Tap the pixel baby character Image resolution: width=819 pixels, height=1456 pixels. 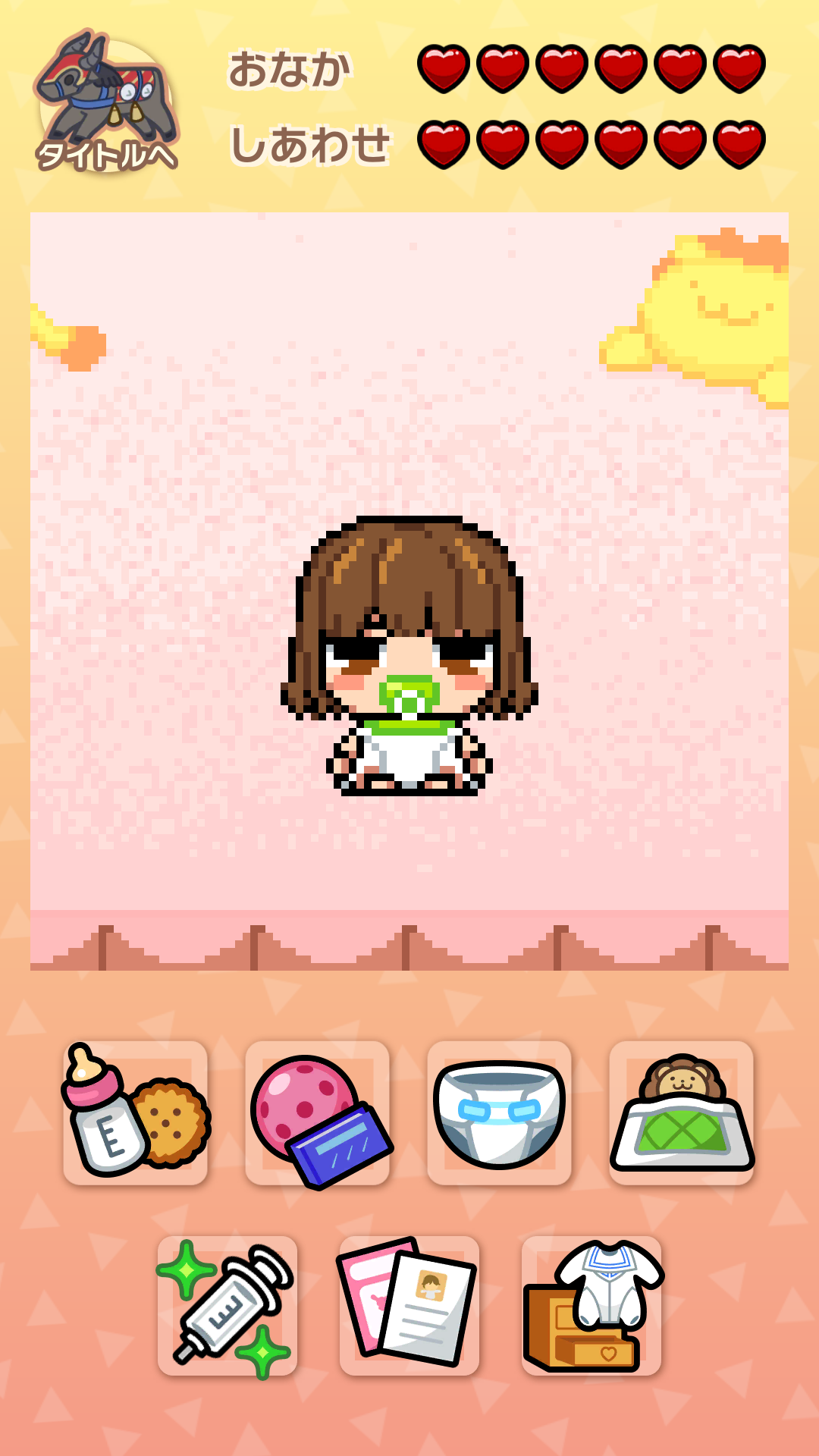409,660
